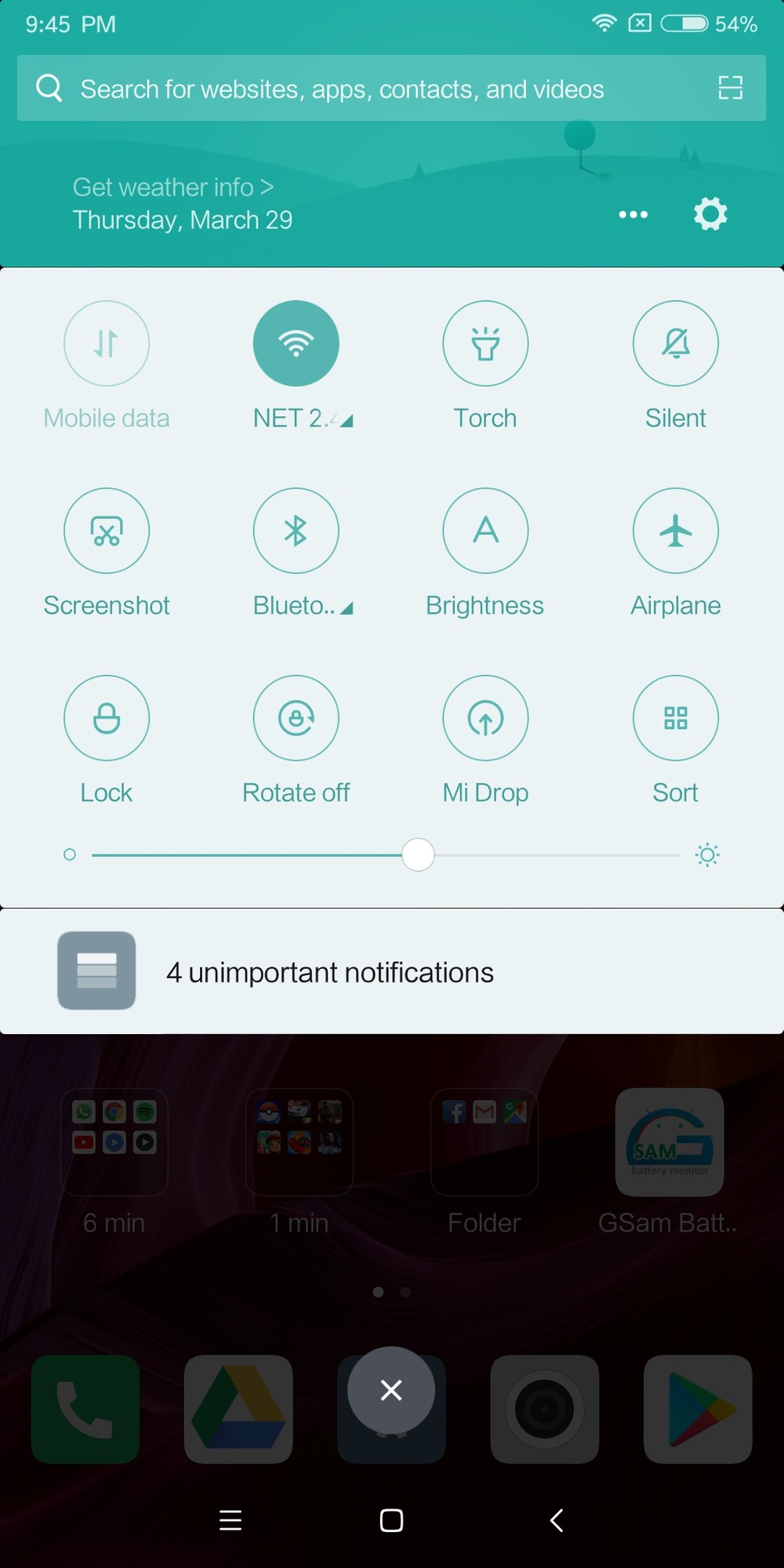Open the scan icon in search bar
The image size is (784, 1568).
730,88
